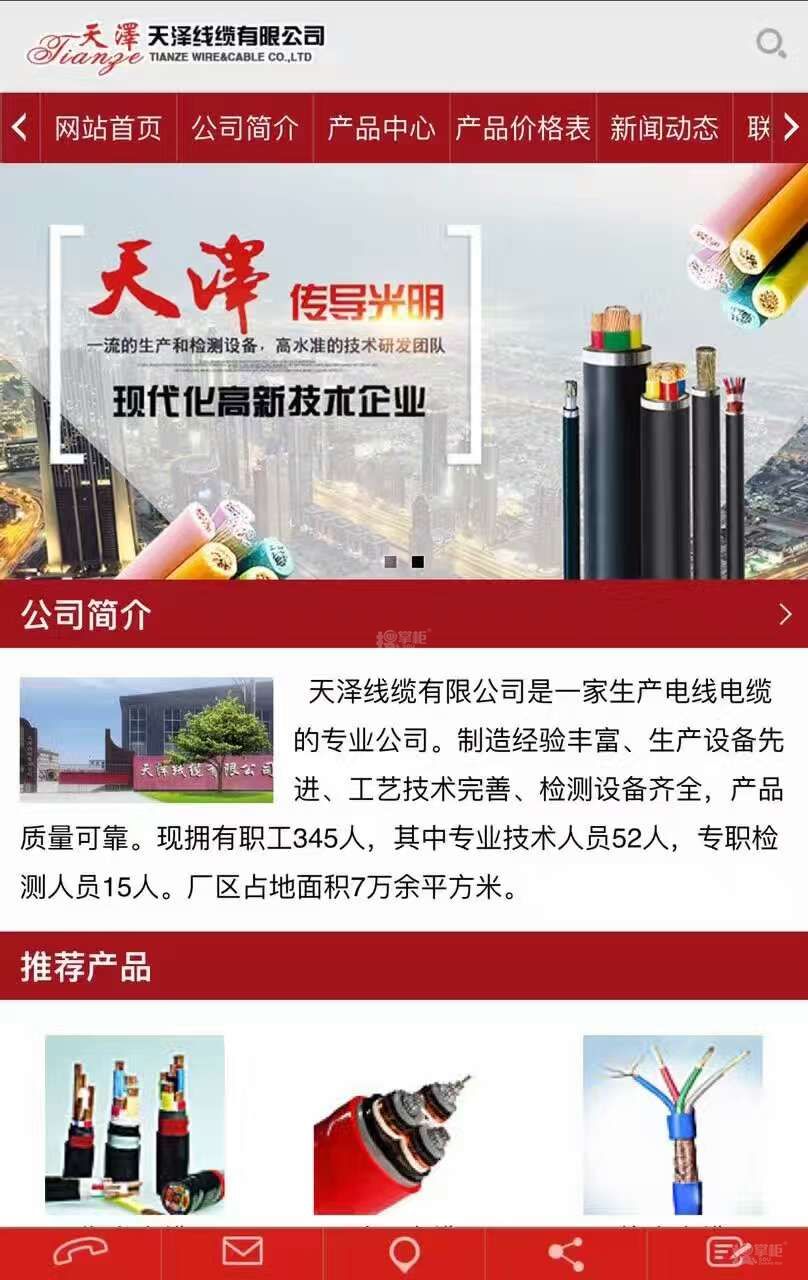
Task: Open the message form icon in bottom bar
Action: (x=727, y=1253)
